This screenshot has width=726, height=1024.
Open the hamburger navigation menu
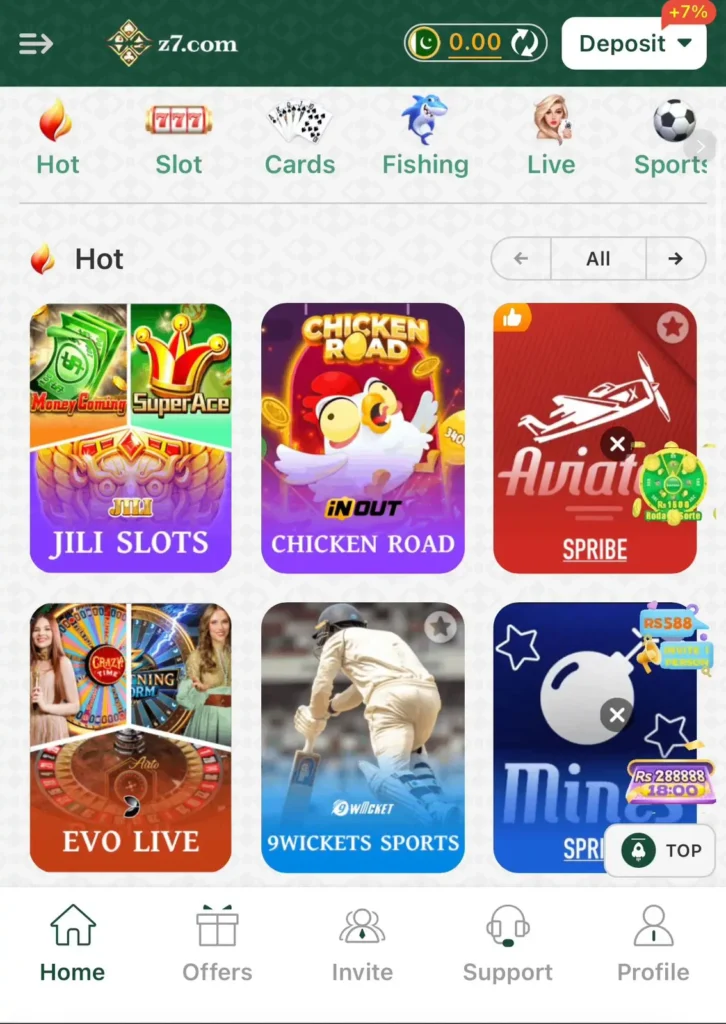click(x=36, y=43)
